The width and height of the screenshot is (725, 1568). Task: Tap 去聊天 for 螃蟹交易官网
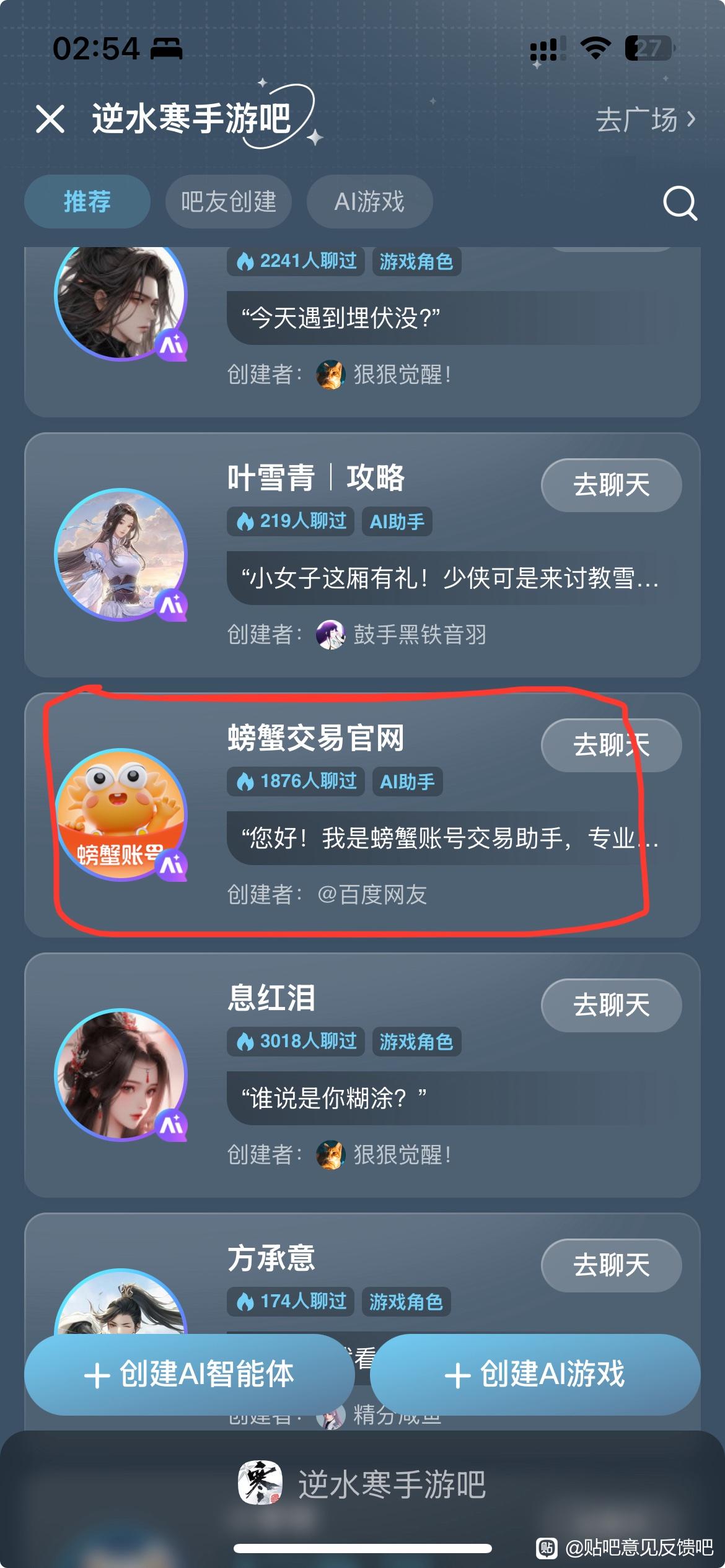click(611, 745)
